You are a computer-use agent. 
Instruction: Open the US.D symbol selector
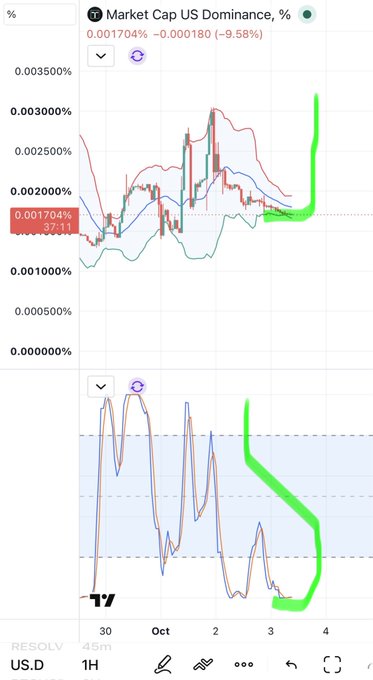[x=27, y=664]
